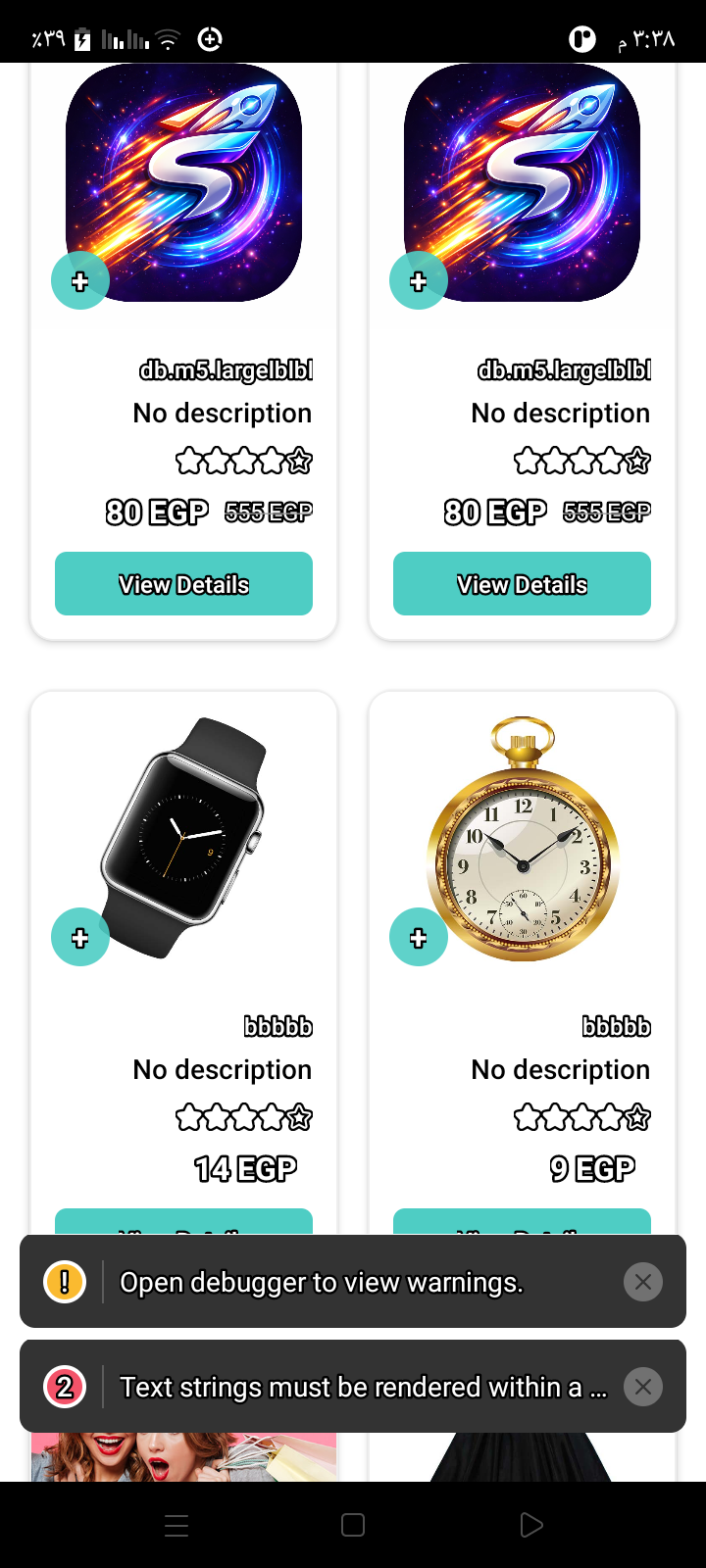Open the recent apps menu in navigation bar

176,1525
